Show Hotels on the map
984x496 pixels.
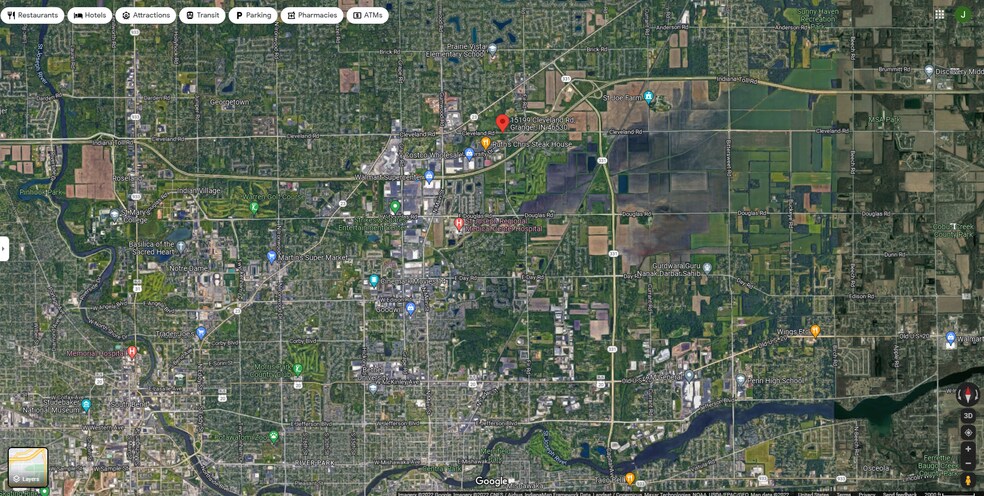pyautogui.click(x=90, y=15)
